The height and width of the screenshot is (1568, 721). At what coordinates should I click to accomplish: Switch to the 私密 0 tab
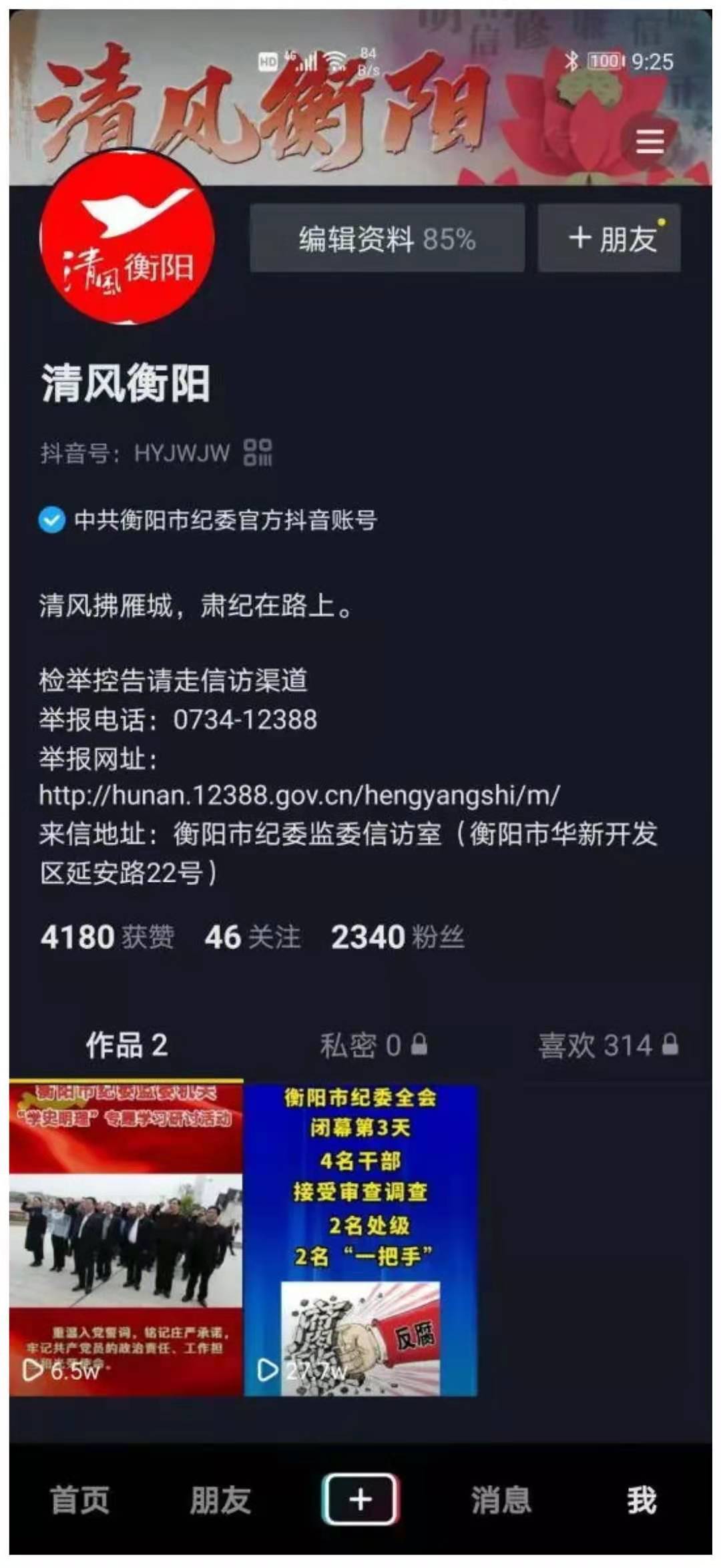[373, 1045]
